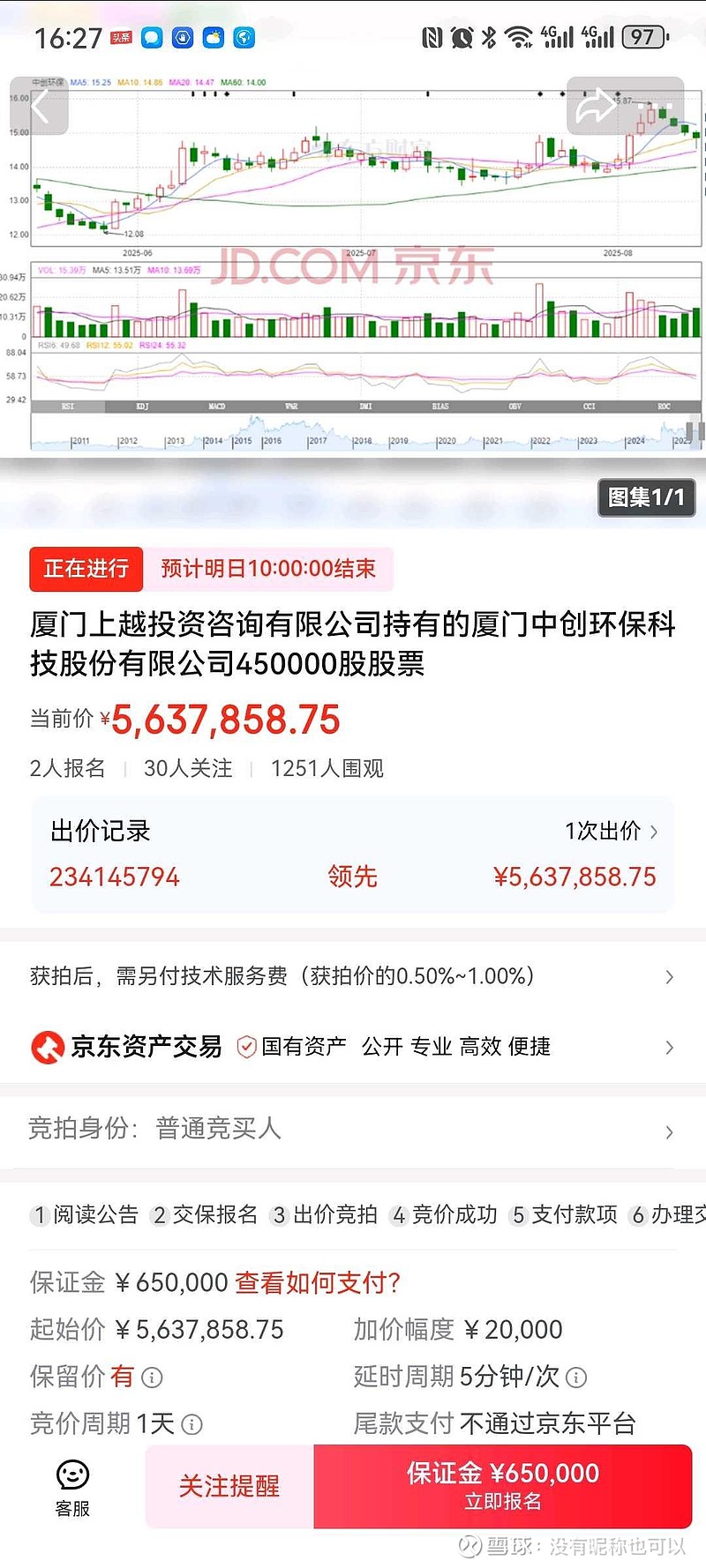
Task: Show info about the 延时周期 extension period
Action: point(576,1377)
